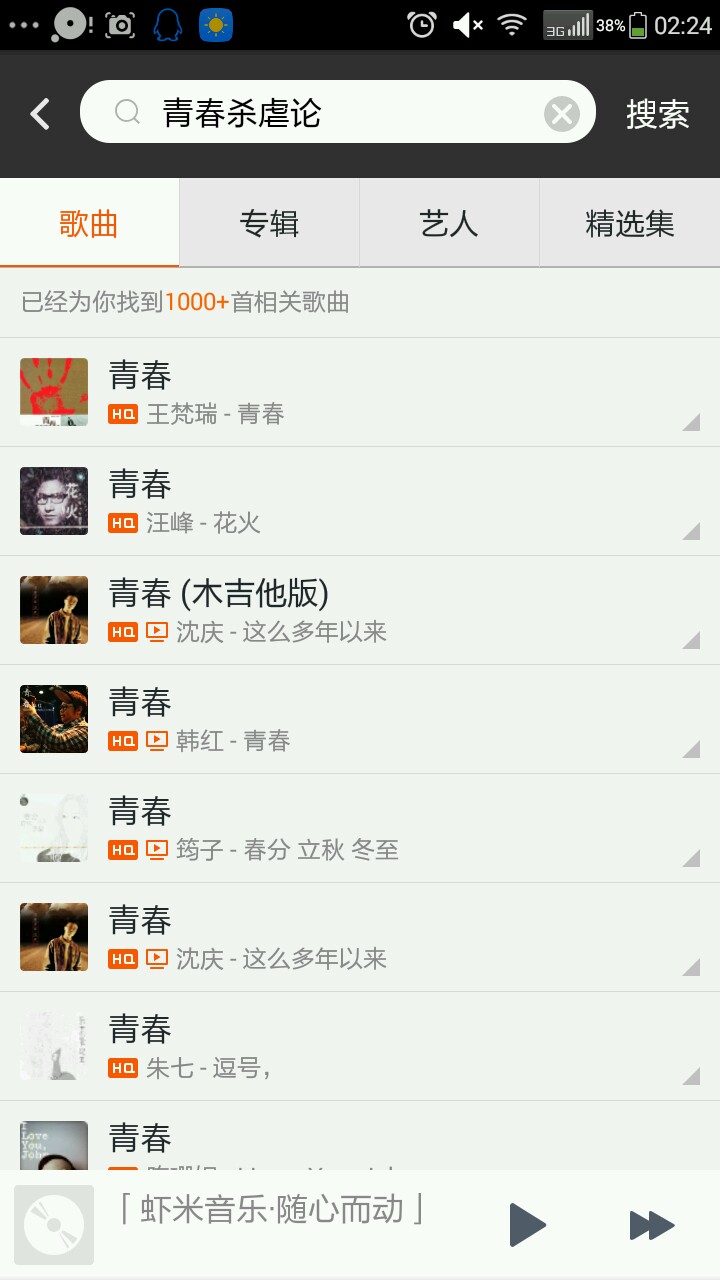
Task: Expand options for 王梵瑞's 青春
Action: (690, 422)
